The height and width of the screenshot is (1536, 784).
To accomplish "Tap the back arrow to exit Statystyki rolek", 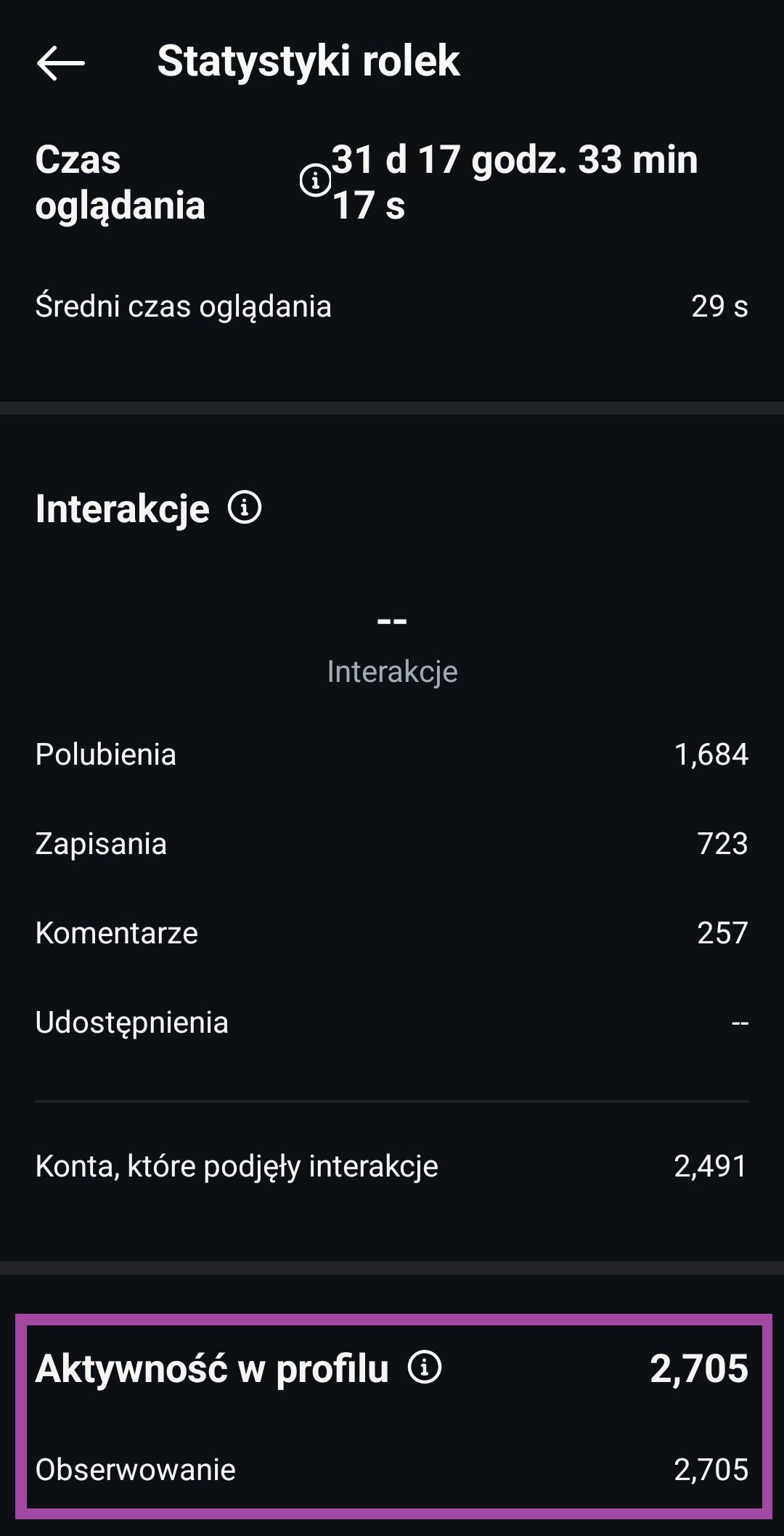I will (x=58, y=62).
